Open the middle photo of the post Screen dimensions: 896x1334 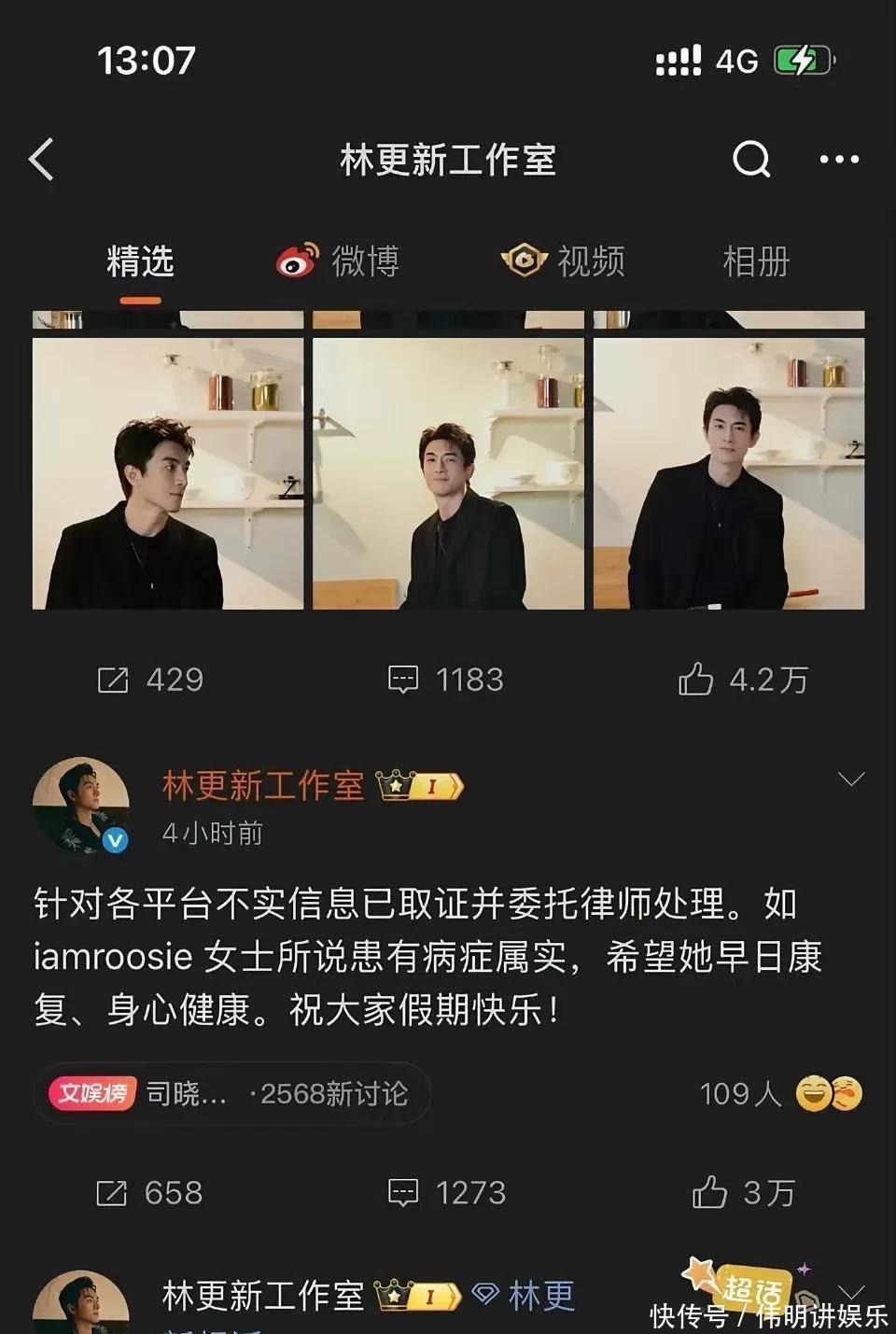point(448,473)
